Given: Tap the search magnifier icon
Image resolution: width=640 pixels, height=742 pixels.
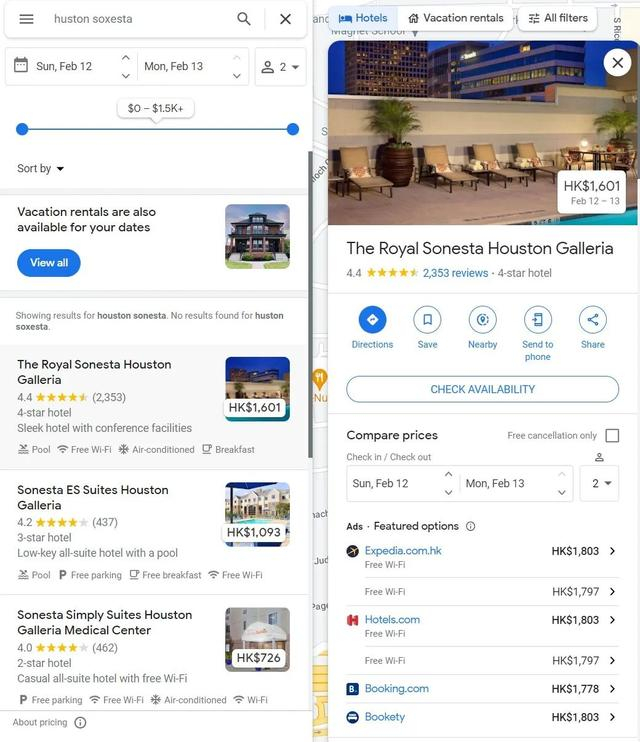Looking at the screenshot, I should 244,19.
